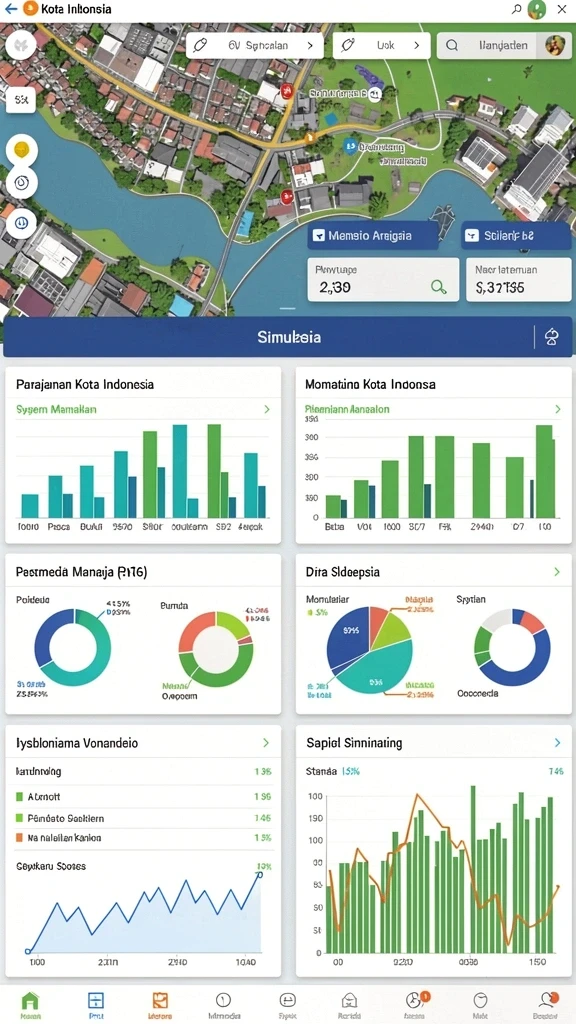Expand the Dira Sldeepsia card
576x1024 pixels.
point(557,571)
